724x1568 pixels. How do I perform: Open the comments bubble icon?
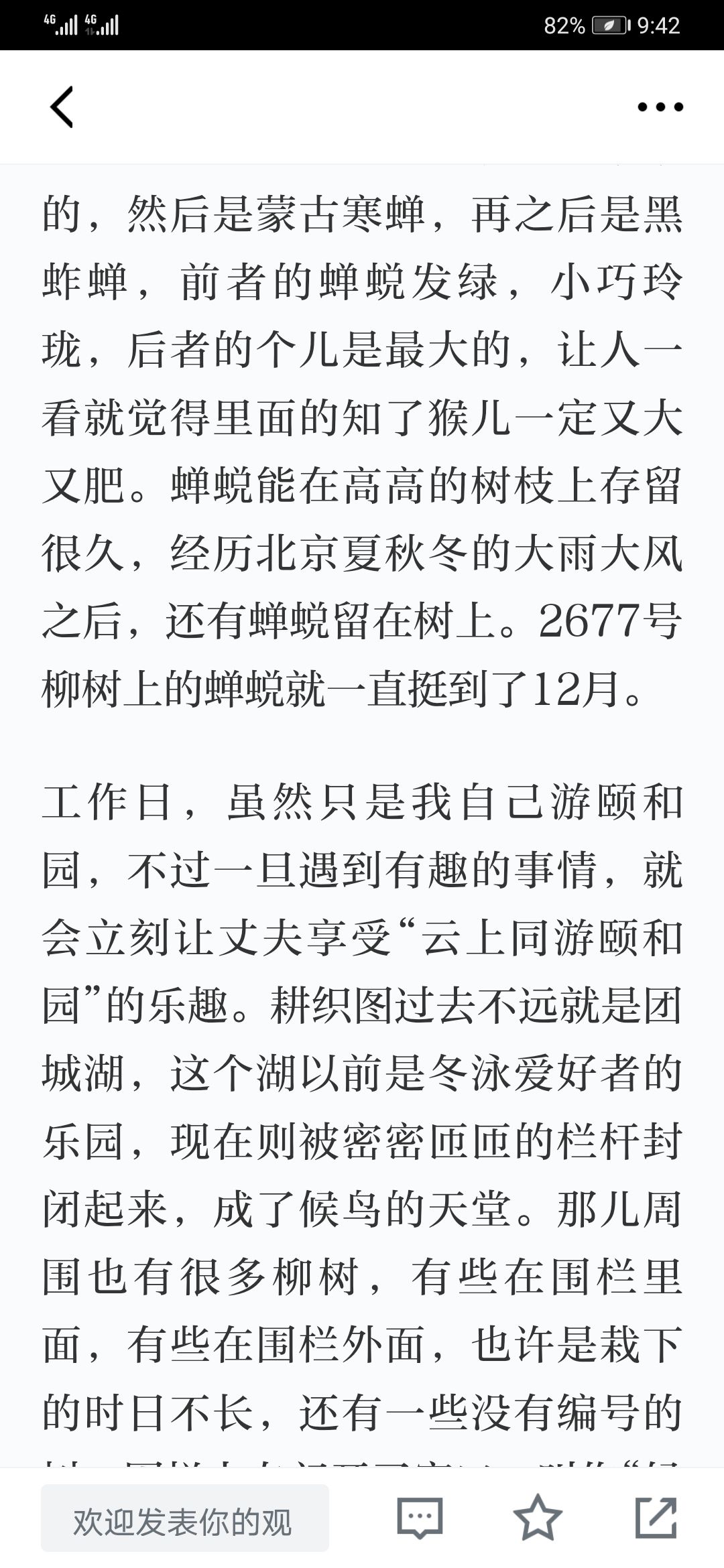[420, 1518]
